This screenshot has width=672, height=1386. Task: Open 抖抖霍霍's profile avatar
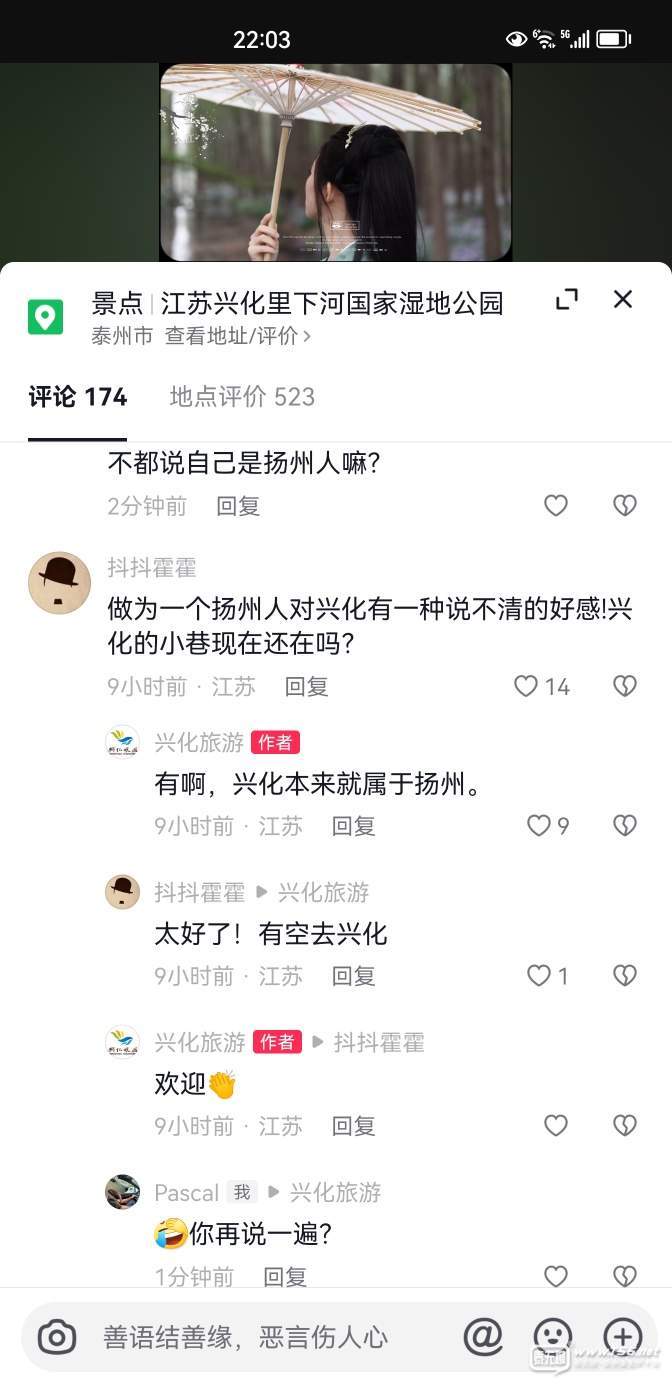[x=59, y=582]
